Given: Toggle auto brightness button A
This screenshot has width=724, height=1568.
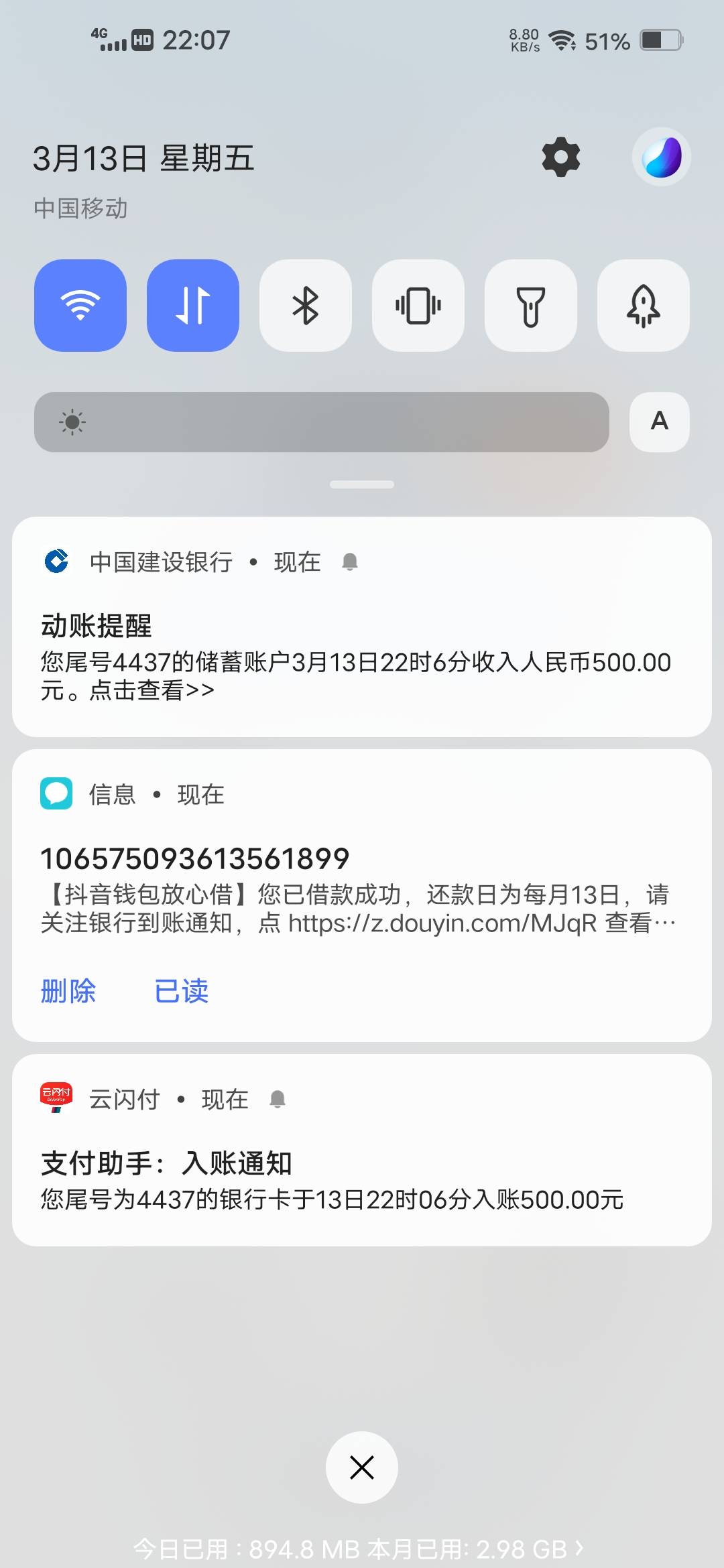Looking at the screenshot, I should pyautogui.click(x=660, y=422).
